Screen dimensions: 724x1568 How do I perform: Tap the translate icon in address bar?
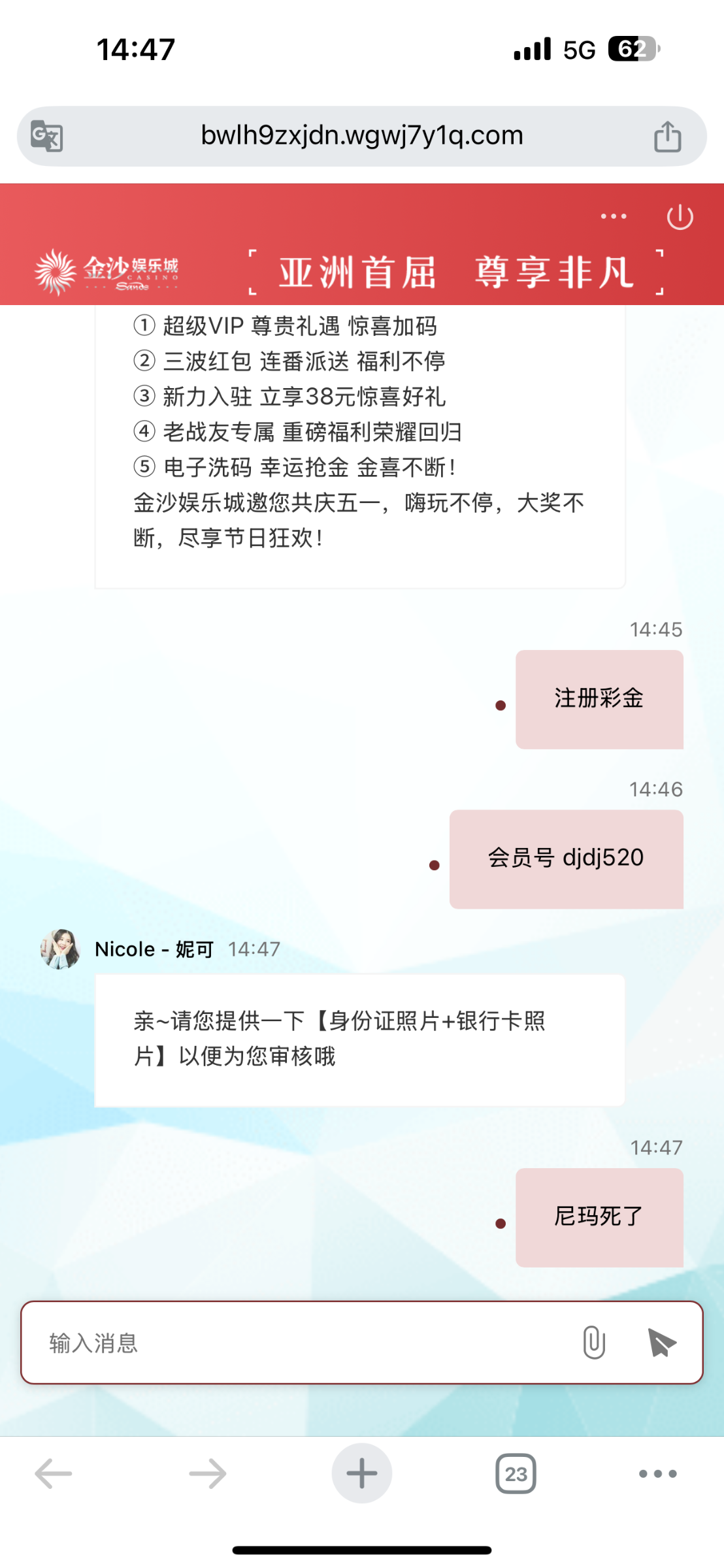coord(47,136)
